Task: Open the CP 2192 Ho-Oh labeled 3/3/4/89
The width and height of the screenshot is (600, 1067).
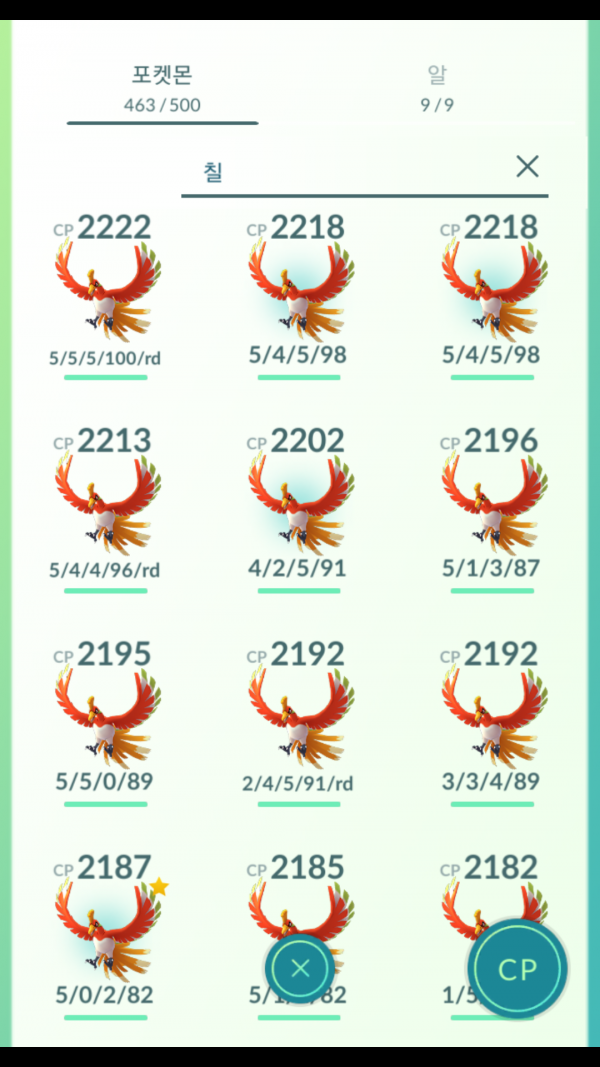Action: point(492,723)
